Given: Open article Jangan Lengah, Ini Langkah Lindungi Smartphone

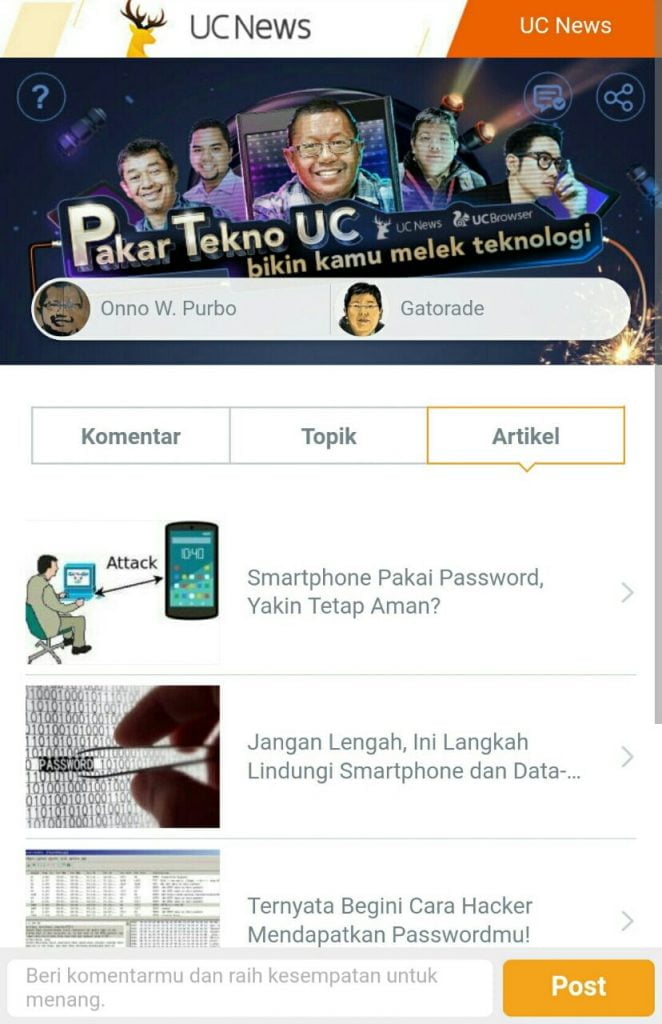Looking at the screenshot, I should [413, 757].
